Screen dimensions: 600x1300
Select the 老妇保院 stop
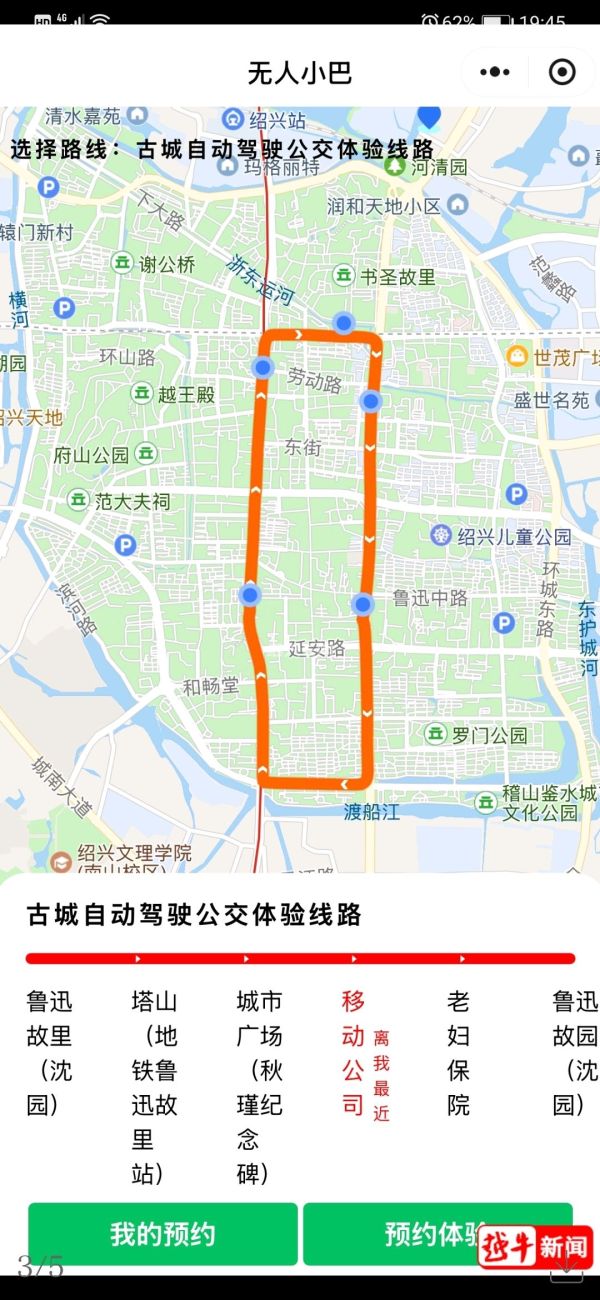click(458, 1053)
